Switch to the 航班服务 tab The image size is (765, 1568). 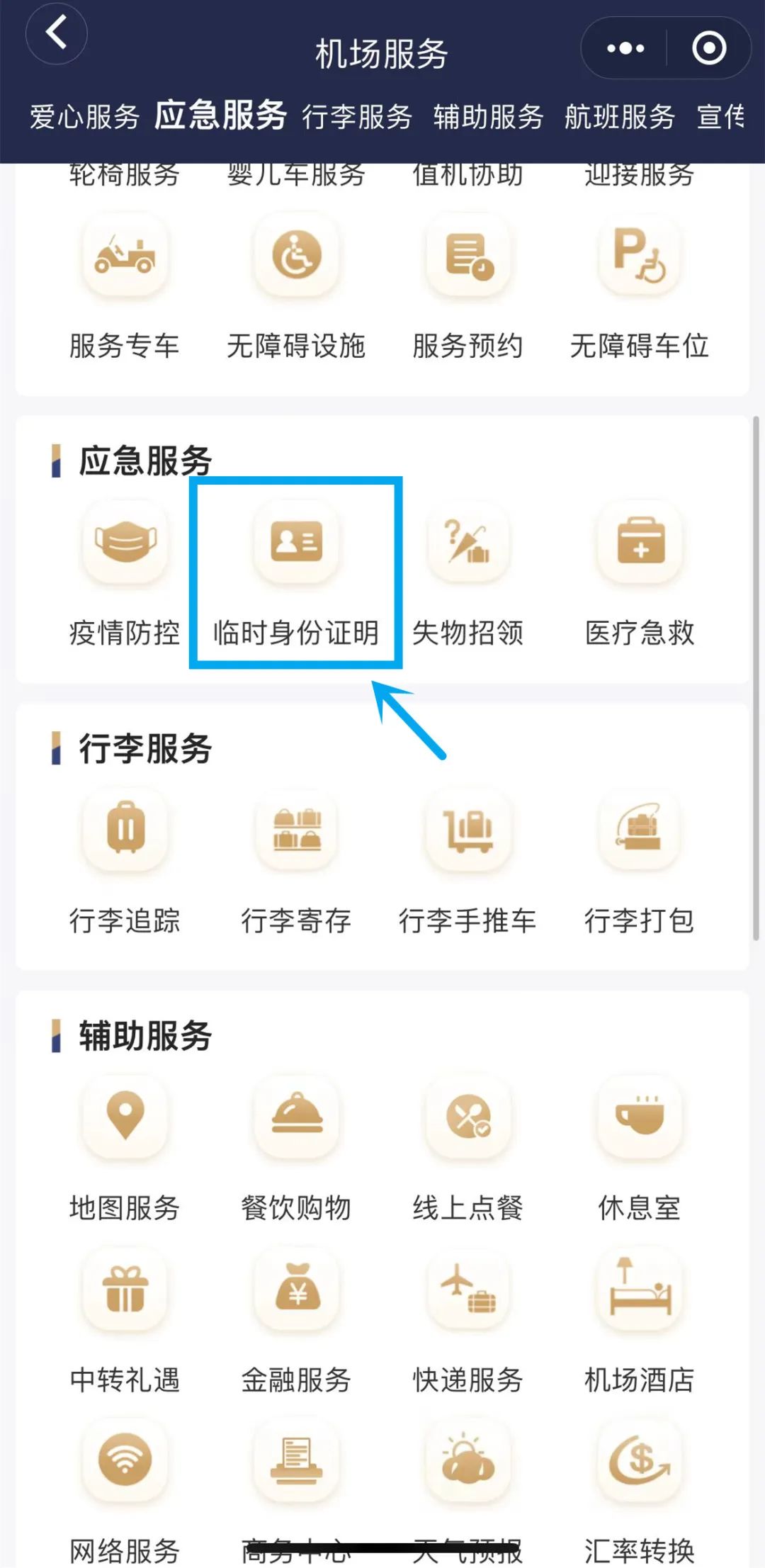coord(619,118)
